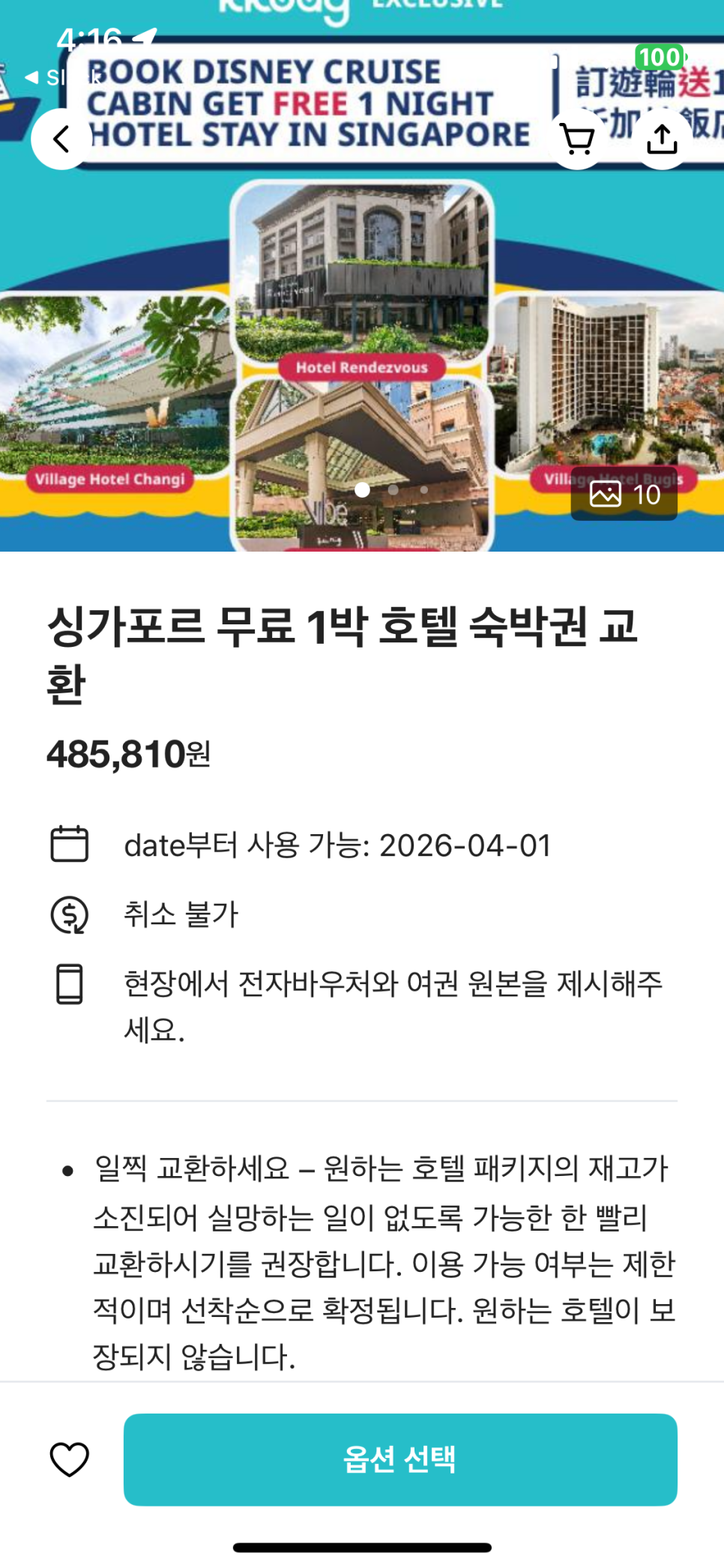Open the shopping cart

[577, 139]
